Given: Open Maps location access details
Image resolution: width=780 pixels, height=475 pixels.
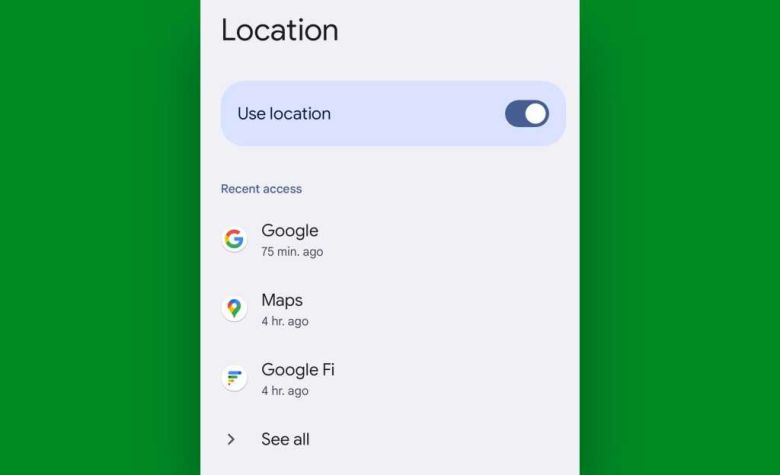Looking at the screenshot, I should click(x=282, y=309).
